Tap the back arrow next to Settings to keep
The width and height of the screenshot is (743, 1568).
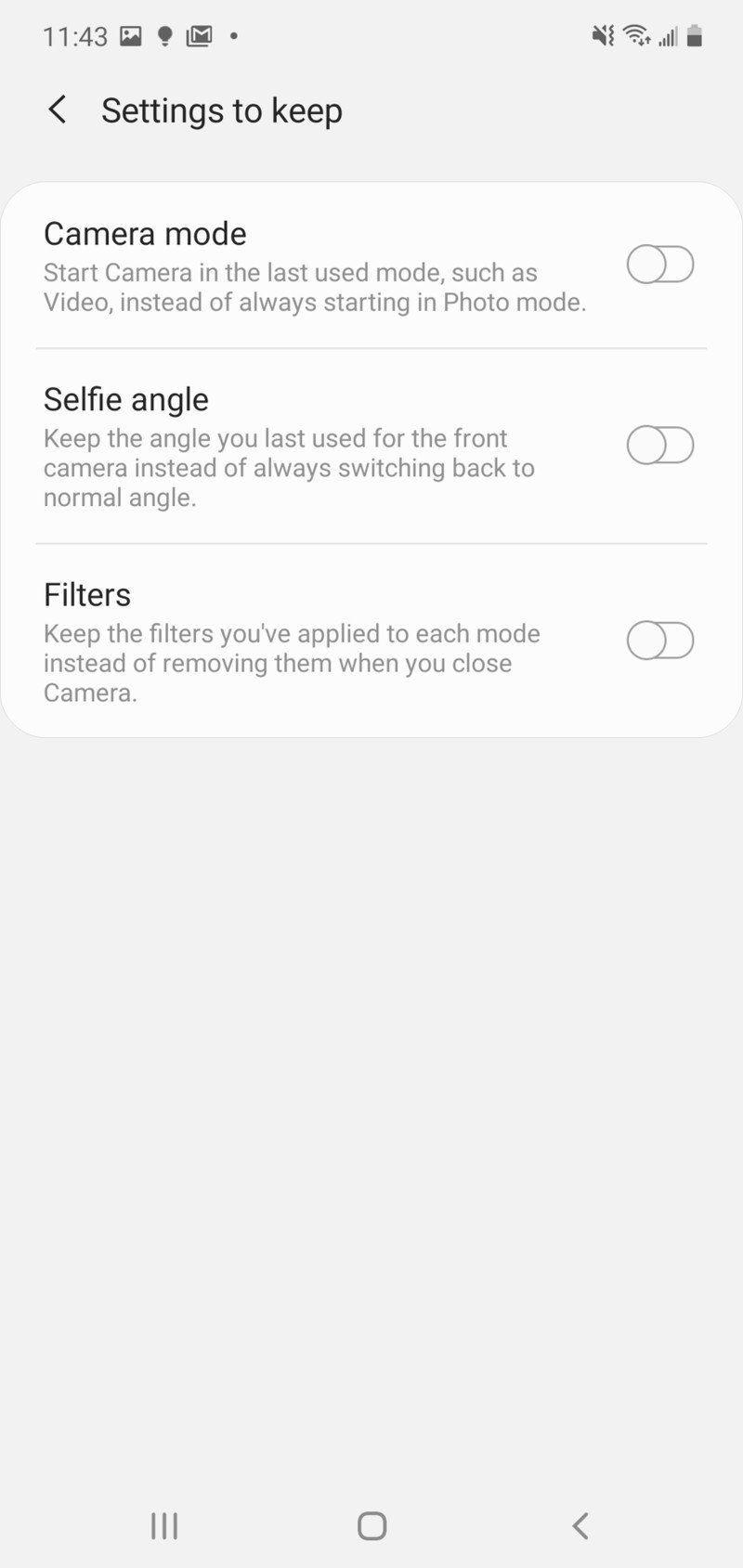pos(58,109)
